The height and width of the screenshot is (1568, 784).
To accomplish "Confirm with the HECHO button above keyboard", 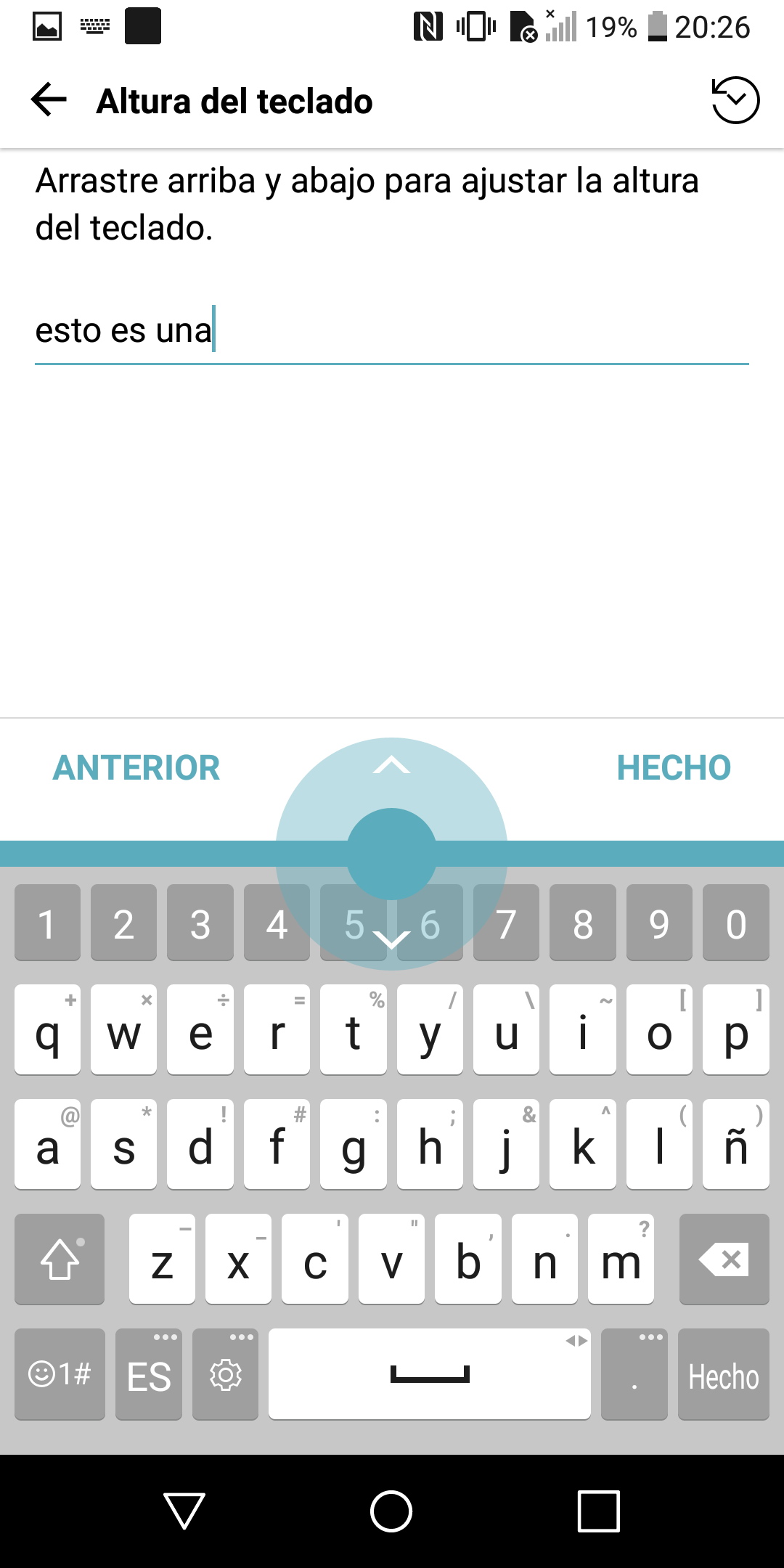I will tap(674, 768).
